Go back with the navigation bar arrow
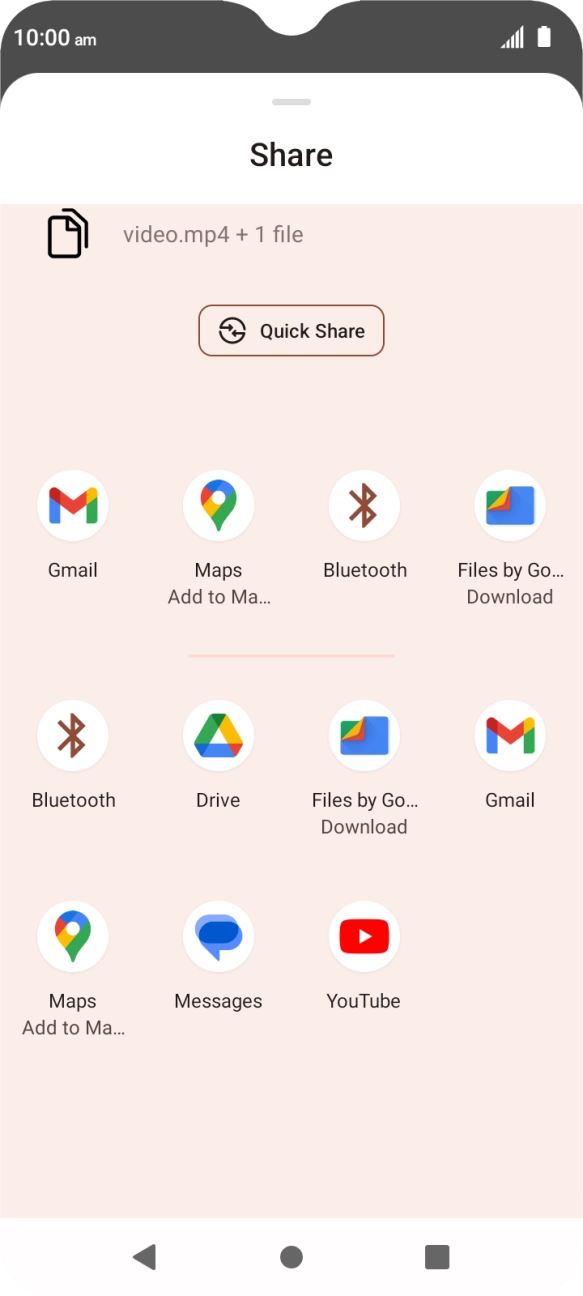This screenshot has height=1296, width=583. tap(145, 1257)
